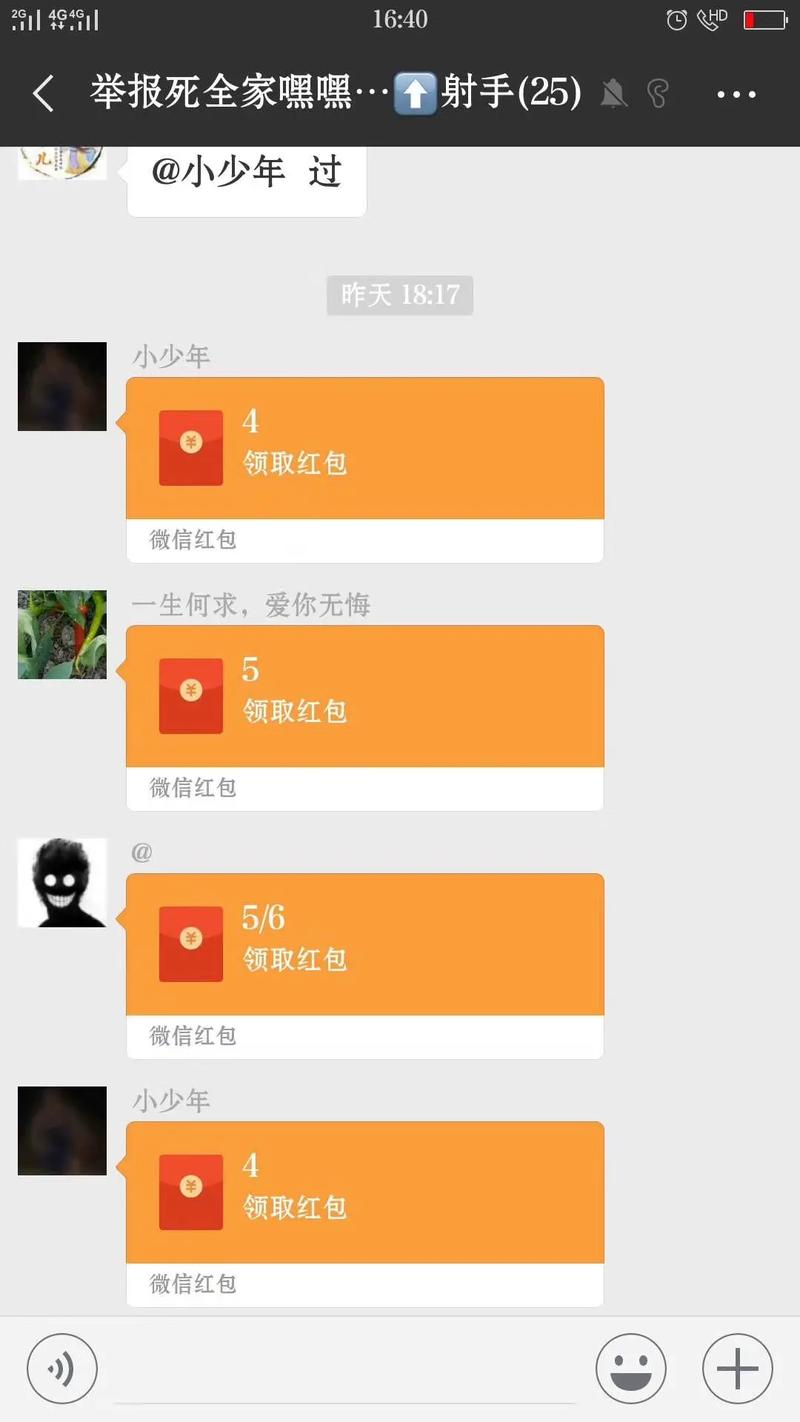800x1422 pixels.
Task: Tap the dark smiley face avatar
Action: (62, 881)
